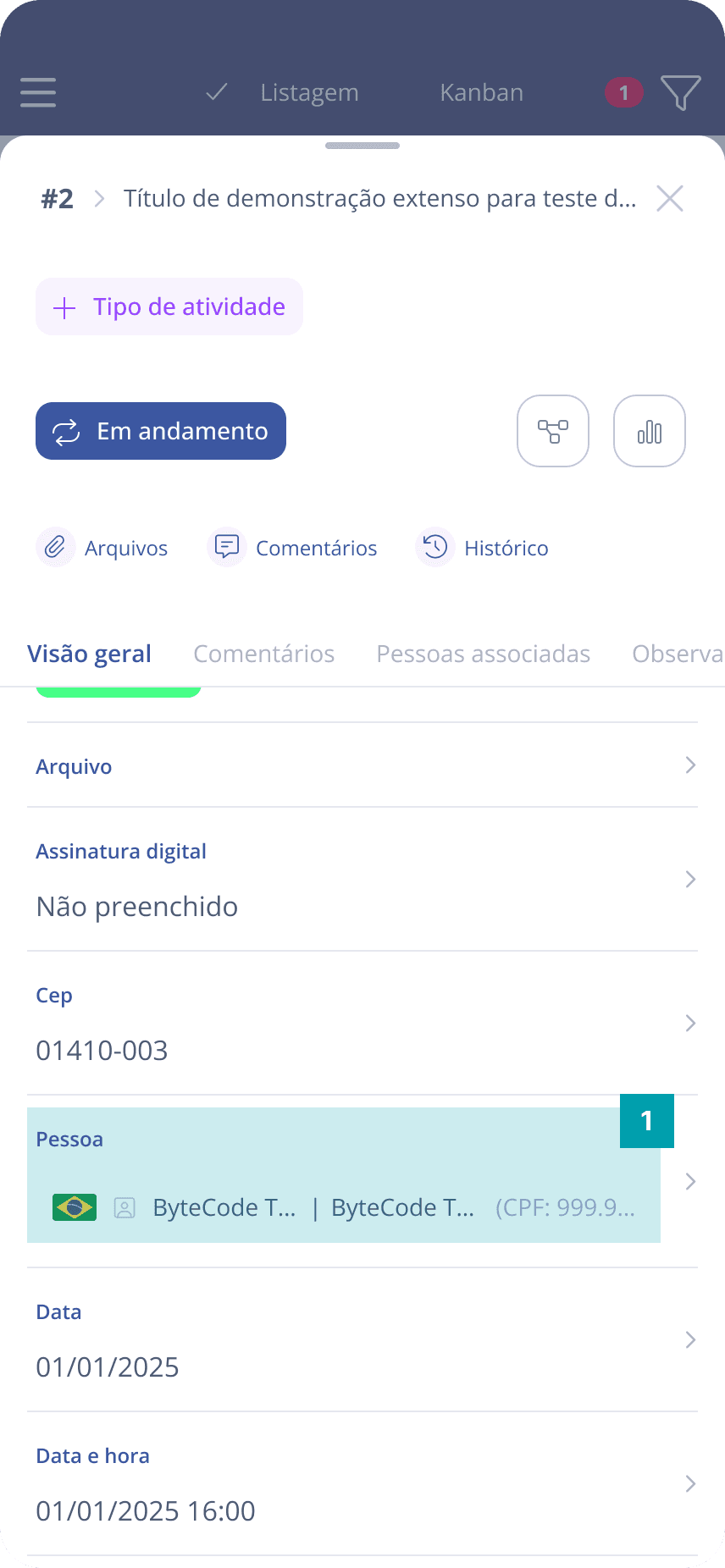Viewport: 725px width, 1568px height.
Task: Expand the Data field chevron
Action: (689, 1339)
